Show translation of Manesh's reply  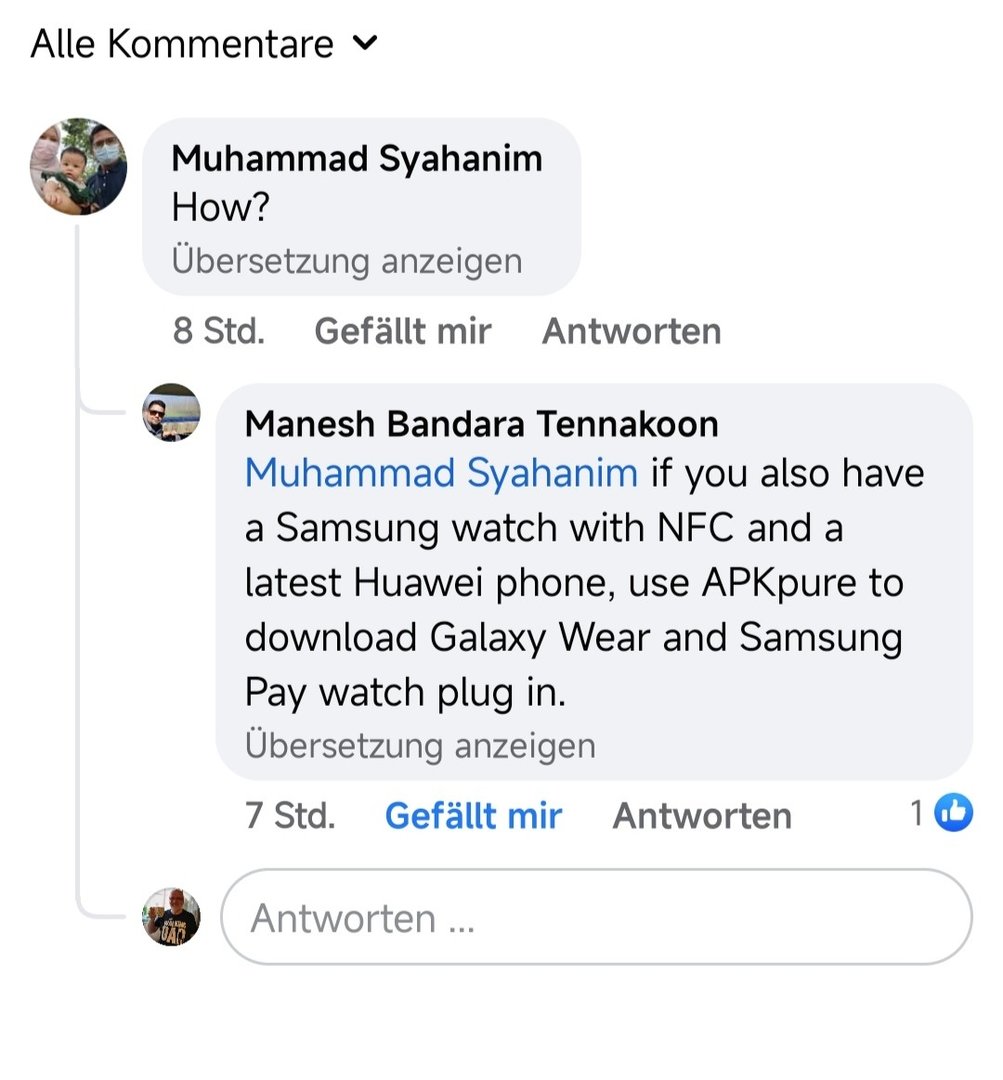pos(420,746)
